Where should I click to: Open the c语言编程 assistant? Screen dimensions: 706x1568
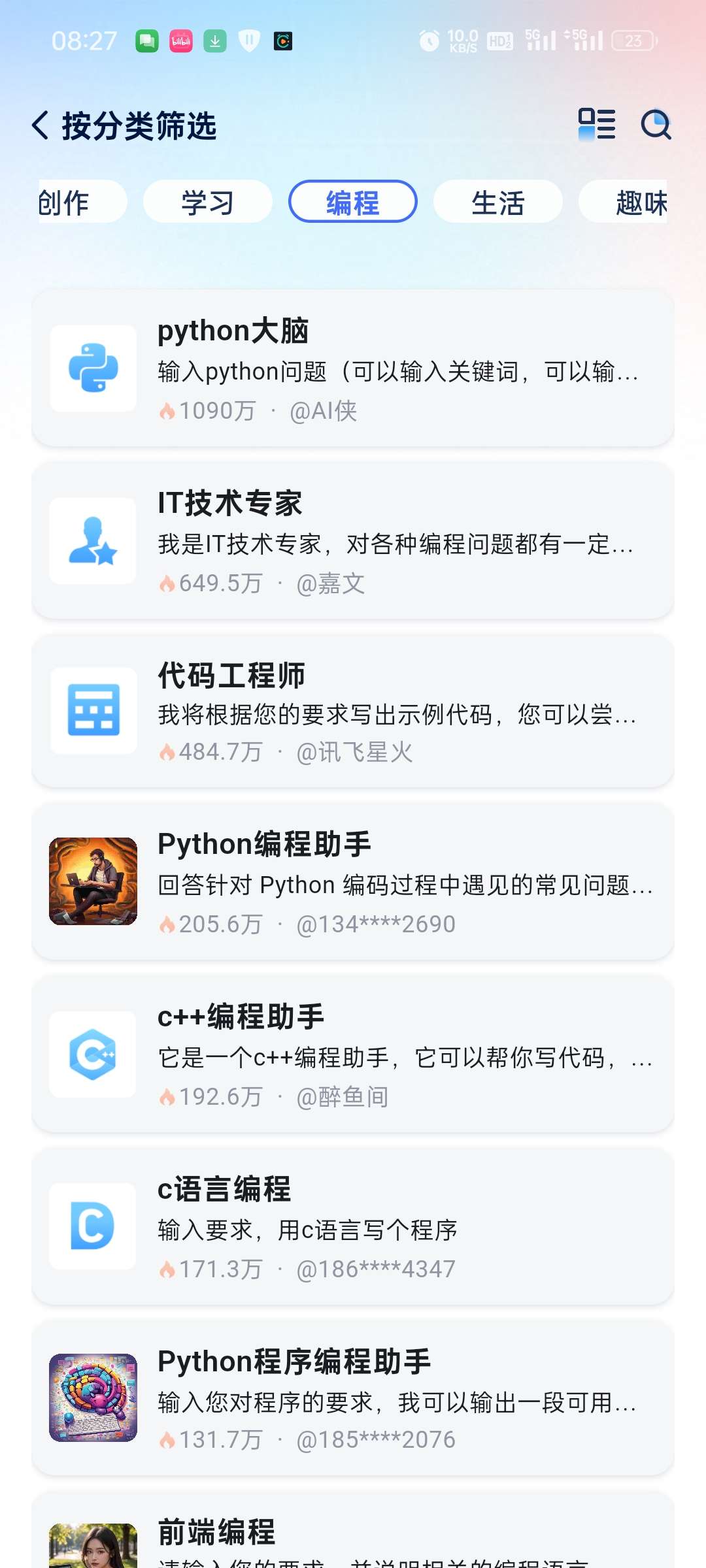tap(353, 1227)
